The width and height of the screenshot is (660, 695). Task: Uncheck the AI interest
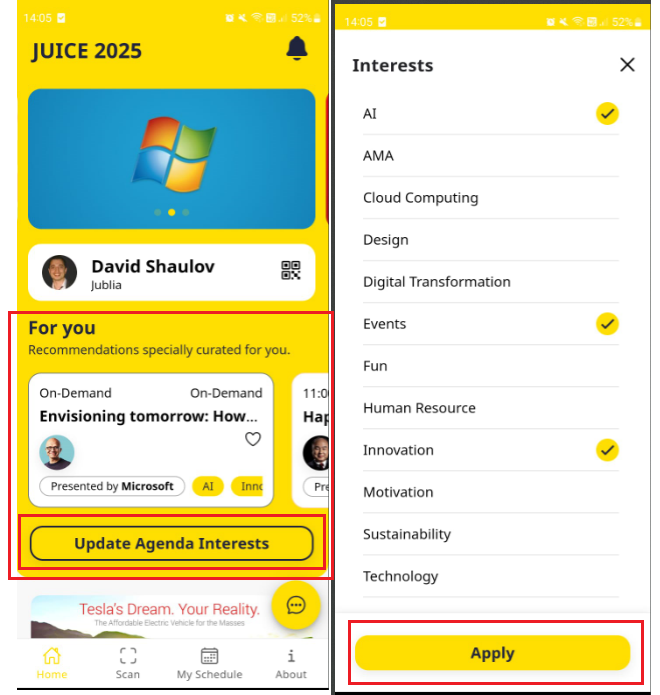click(490, 114)
